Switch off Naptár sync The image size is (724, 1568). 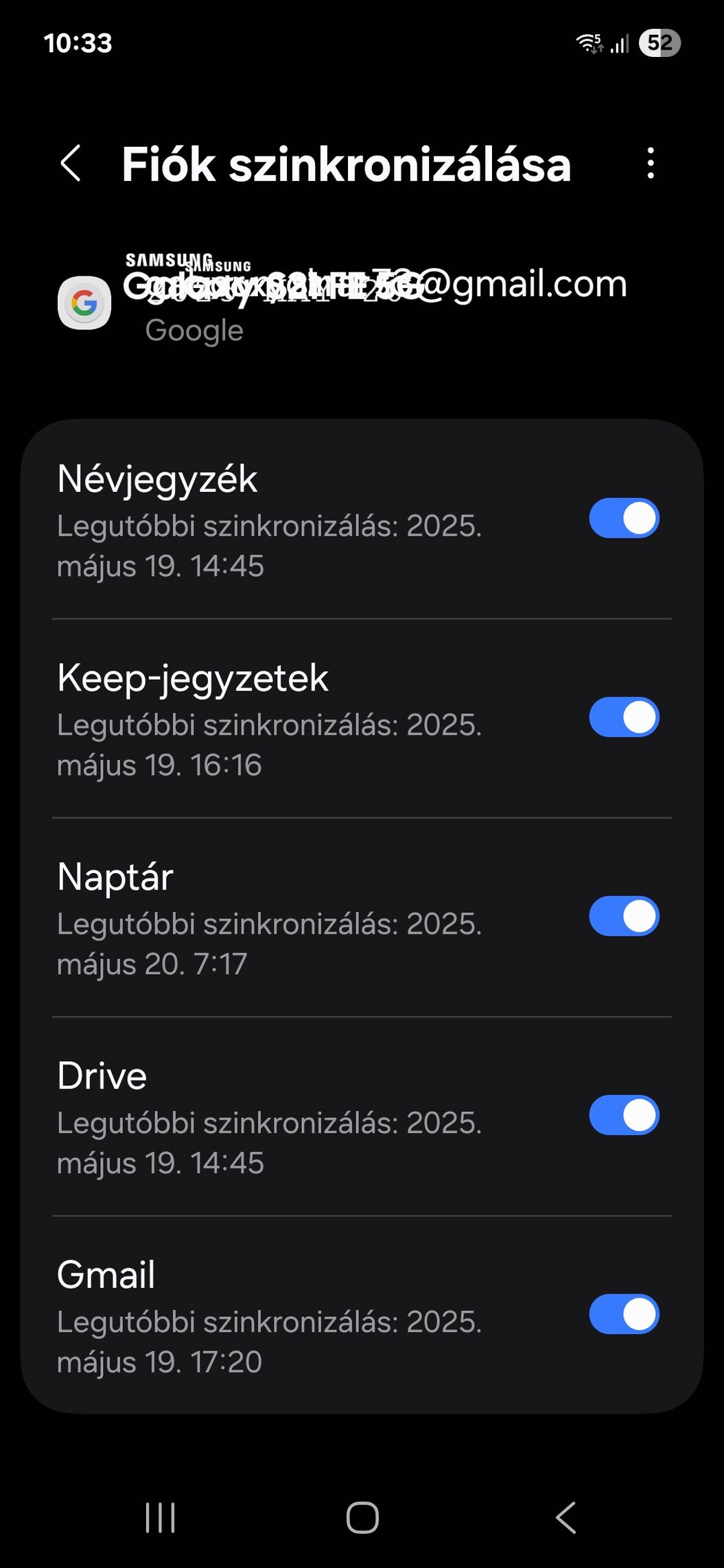pyautogui.click(x=624, y=916)
